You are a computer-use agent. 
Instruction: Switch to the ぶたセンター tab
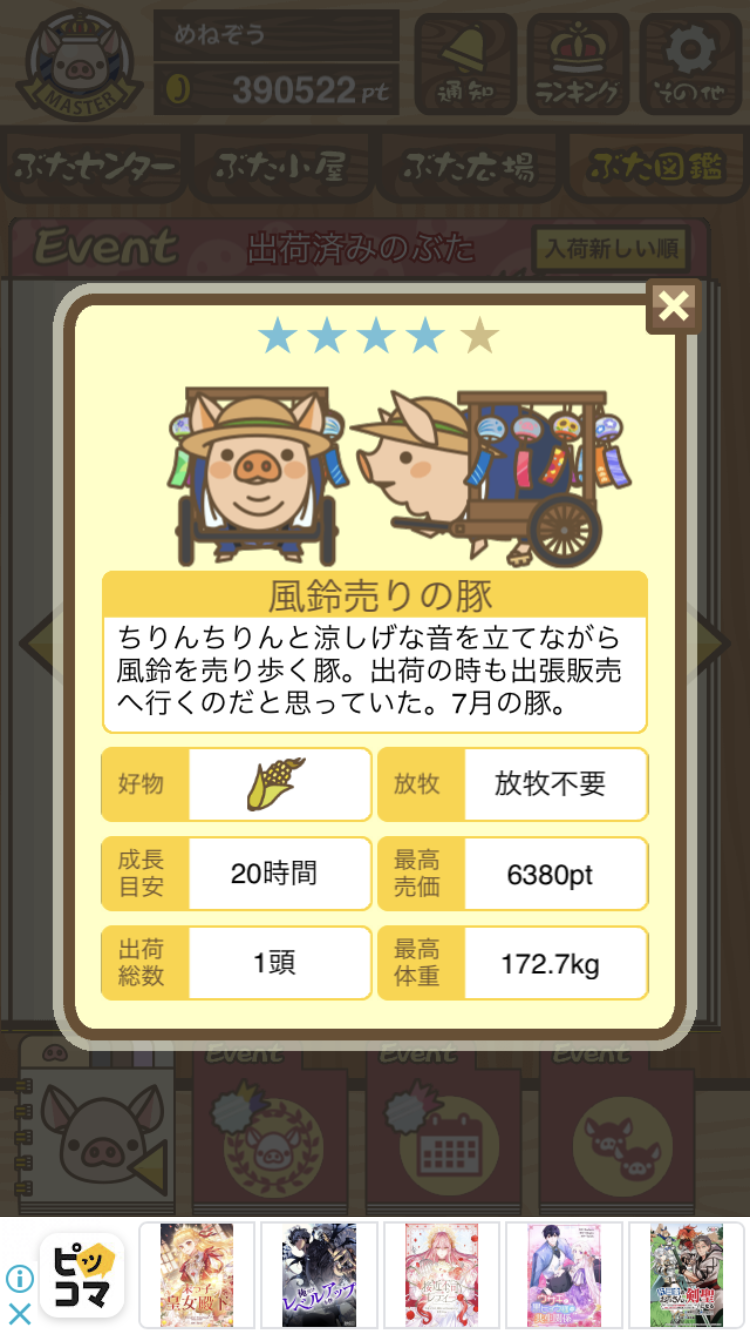[96, 167]
